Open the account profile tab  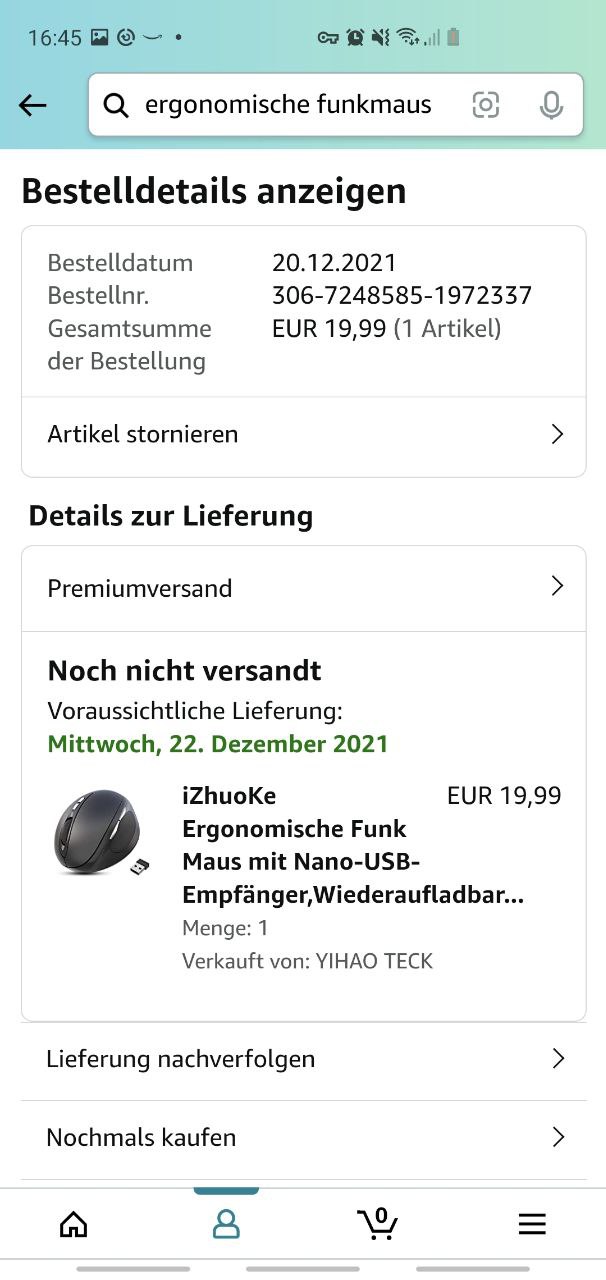(226, 1224)
